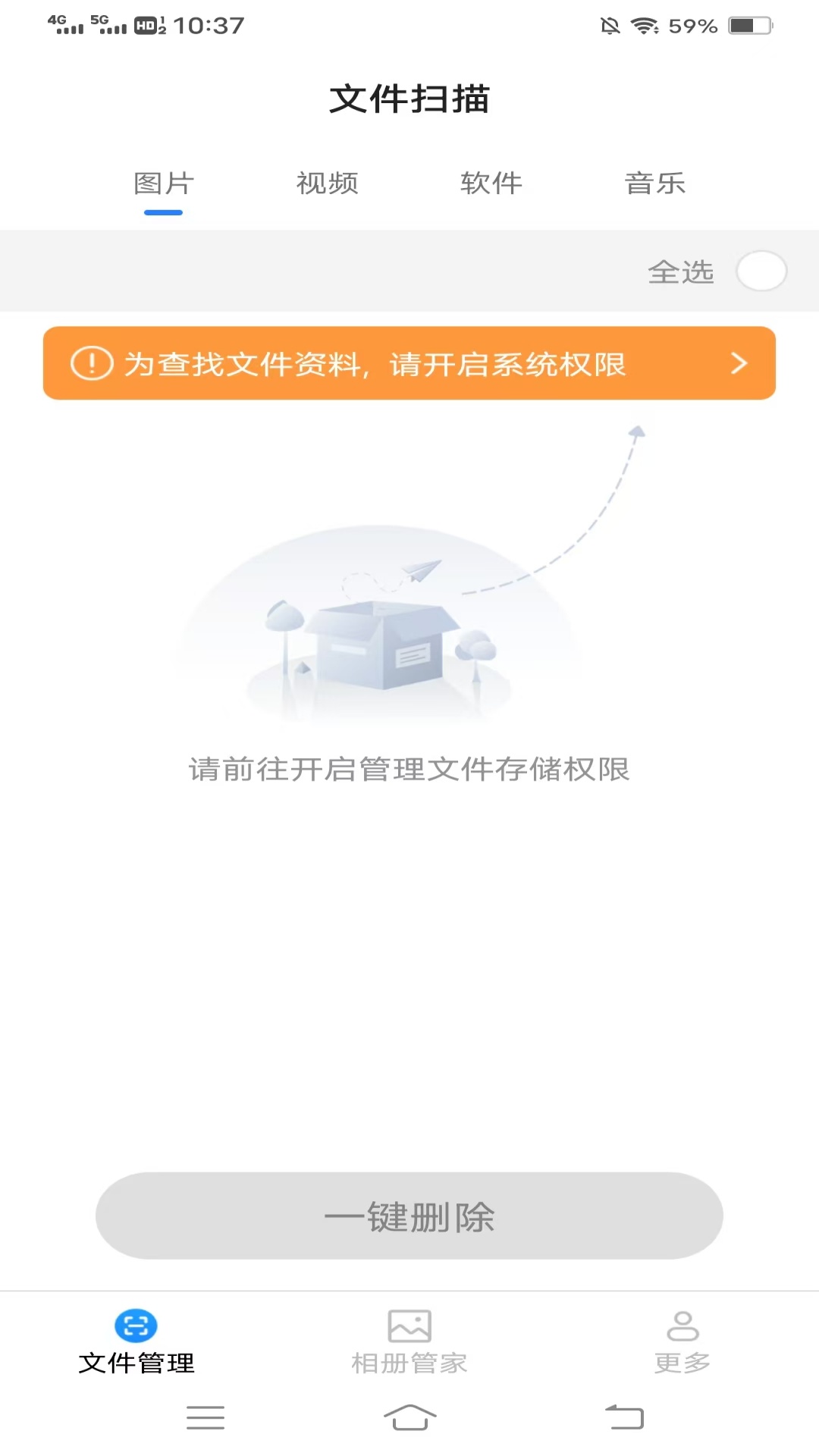Click the 请前往开启管理文件存储权限 text
Image resolution: width=819 pixels, height=1456 pixels.
click(x=409, y=768)
